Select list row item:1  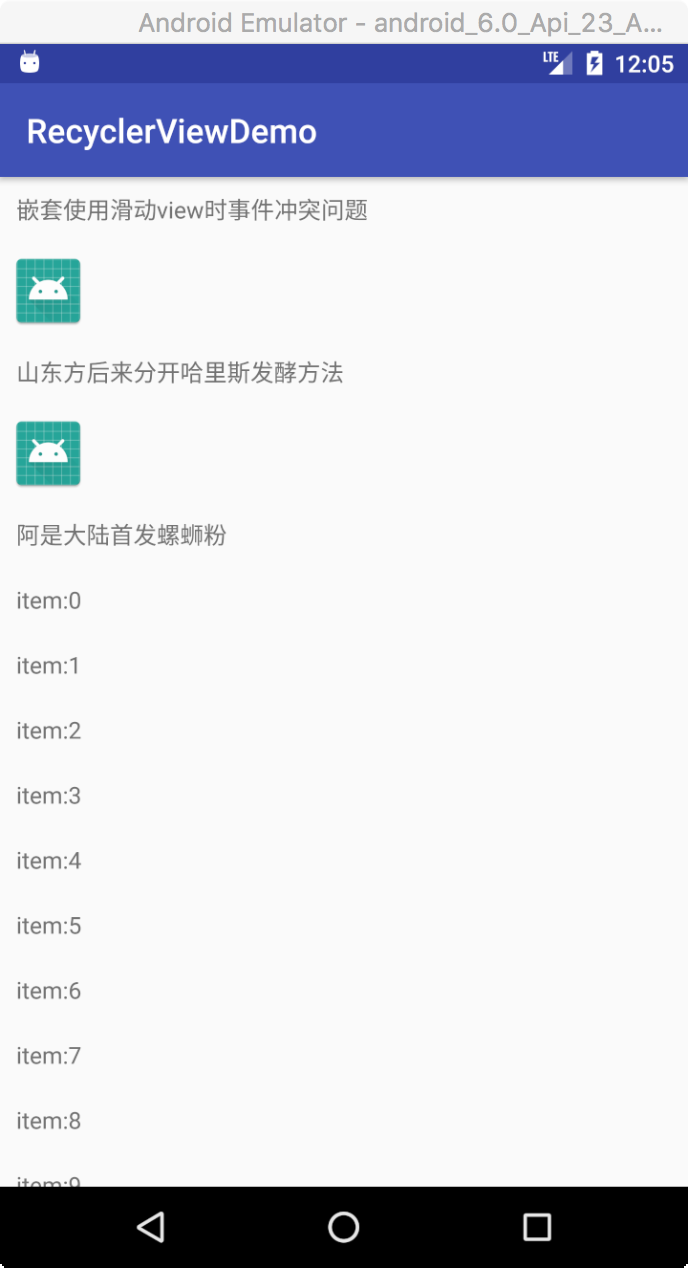pos(49,666)
